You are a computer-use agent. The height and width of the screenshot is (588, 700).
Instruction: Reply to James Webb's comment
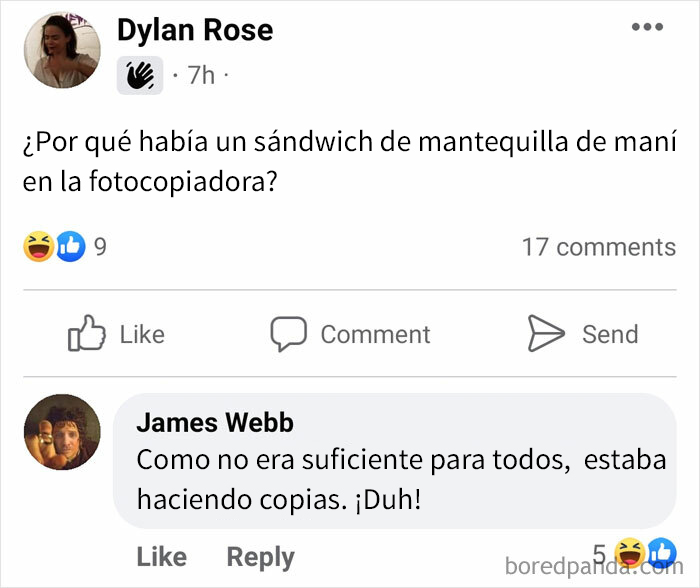click(x=260, y=557)
